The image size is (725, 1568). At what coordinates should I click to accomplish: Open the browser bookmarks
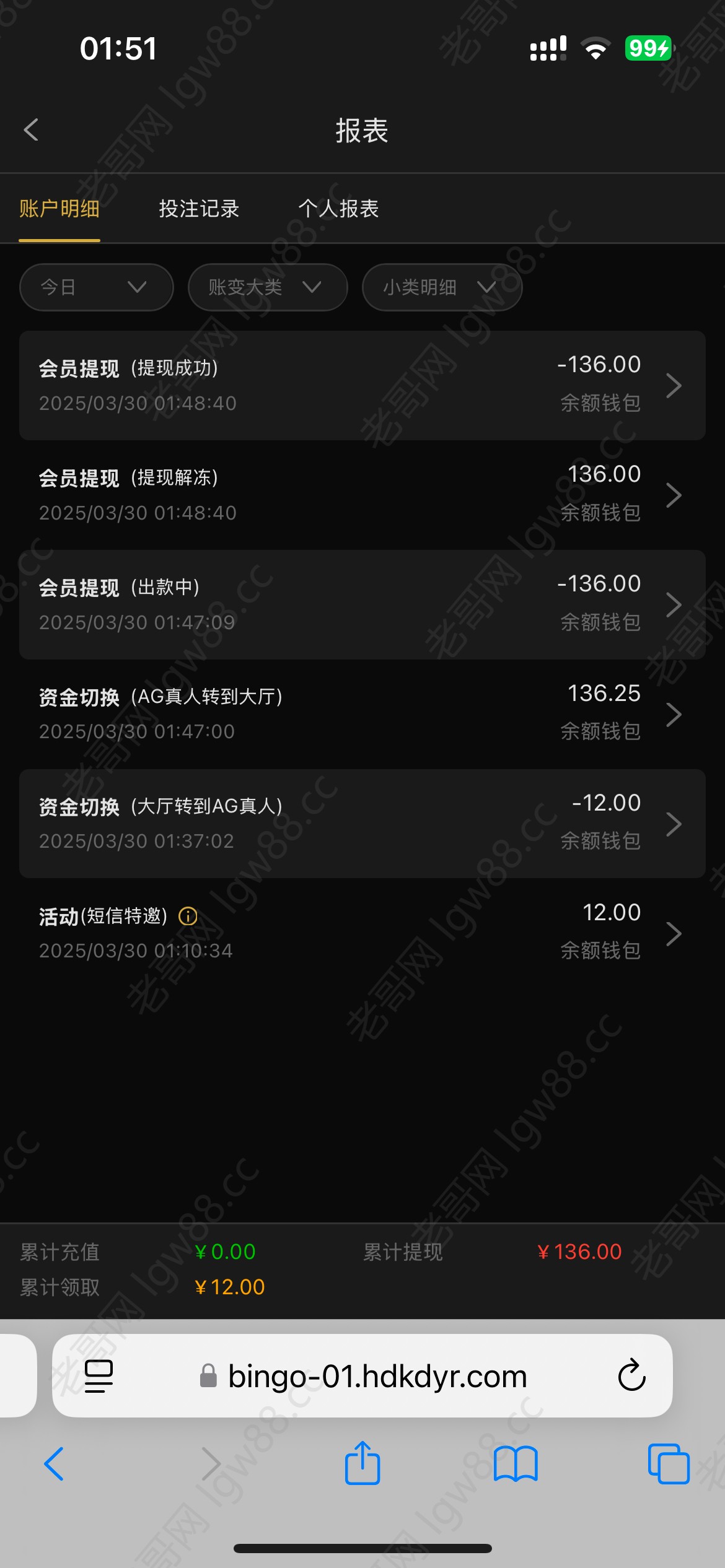tap(516, 1464)
